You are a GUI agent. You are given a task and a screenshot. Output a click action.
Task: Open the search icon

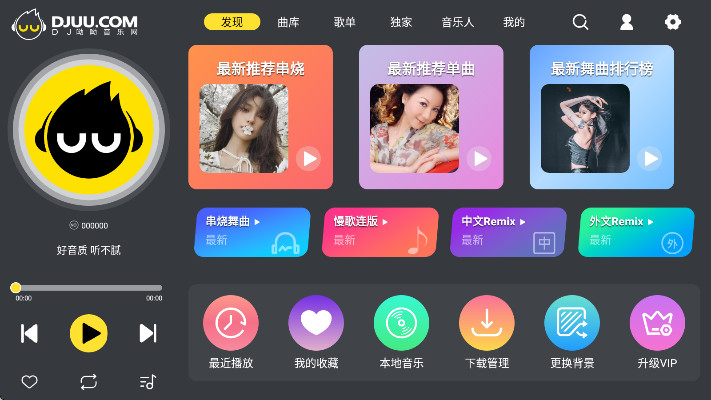pyautogui.click(x=581, y=22)
